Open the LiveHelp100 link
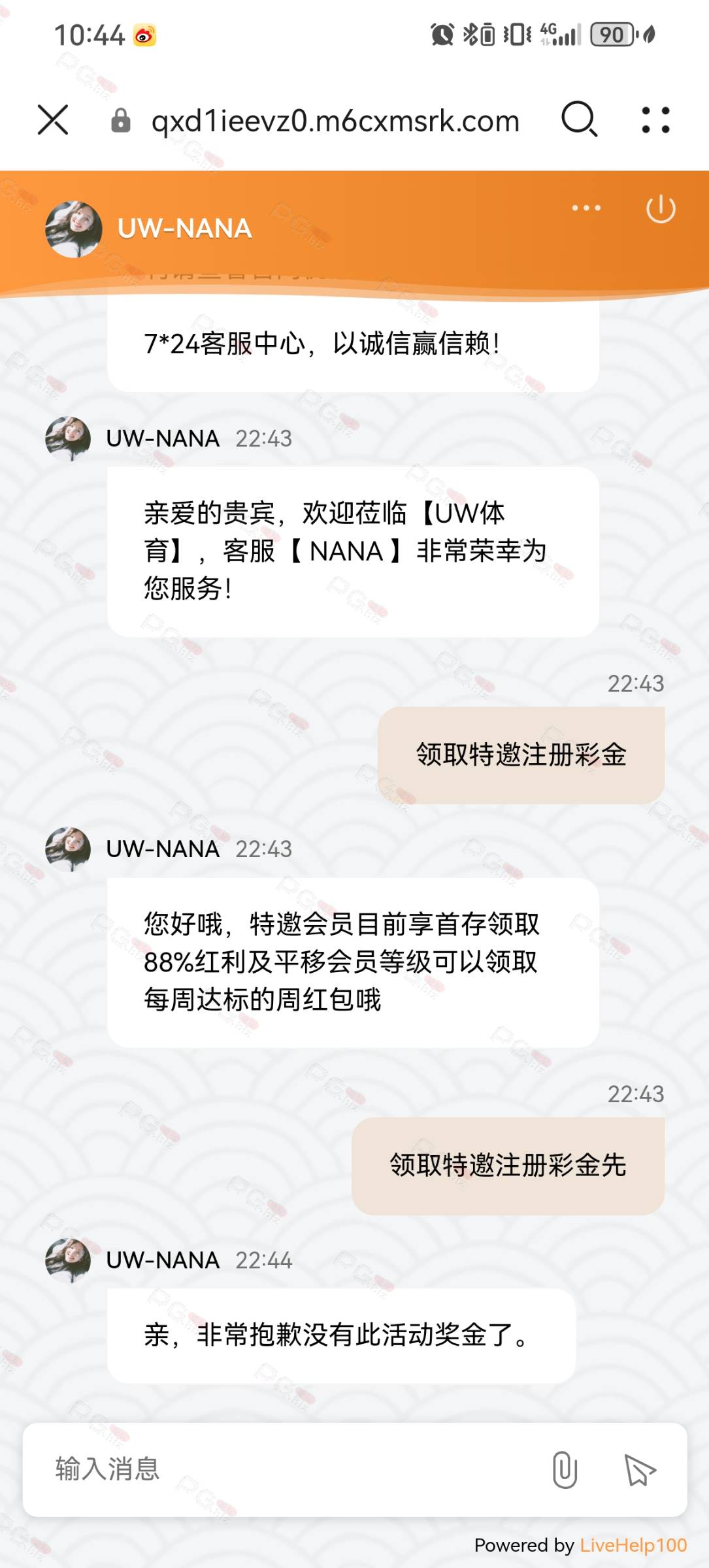Image resolution: width=709 pixels, height=1568 pixels. 633,1545
